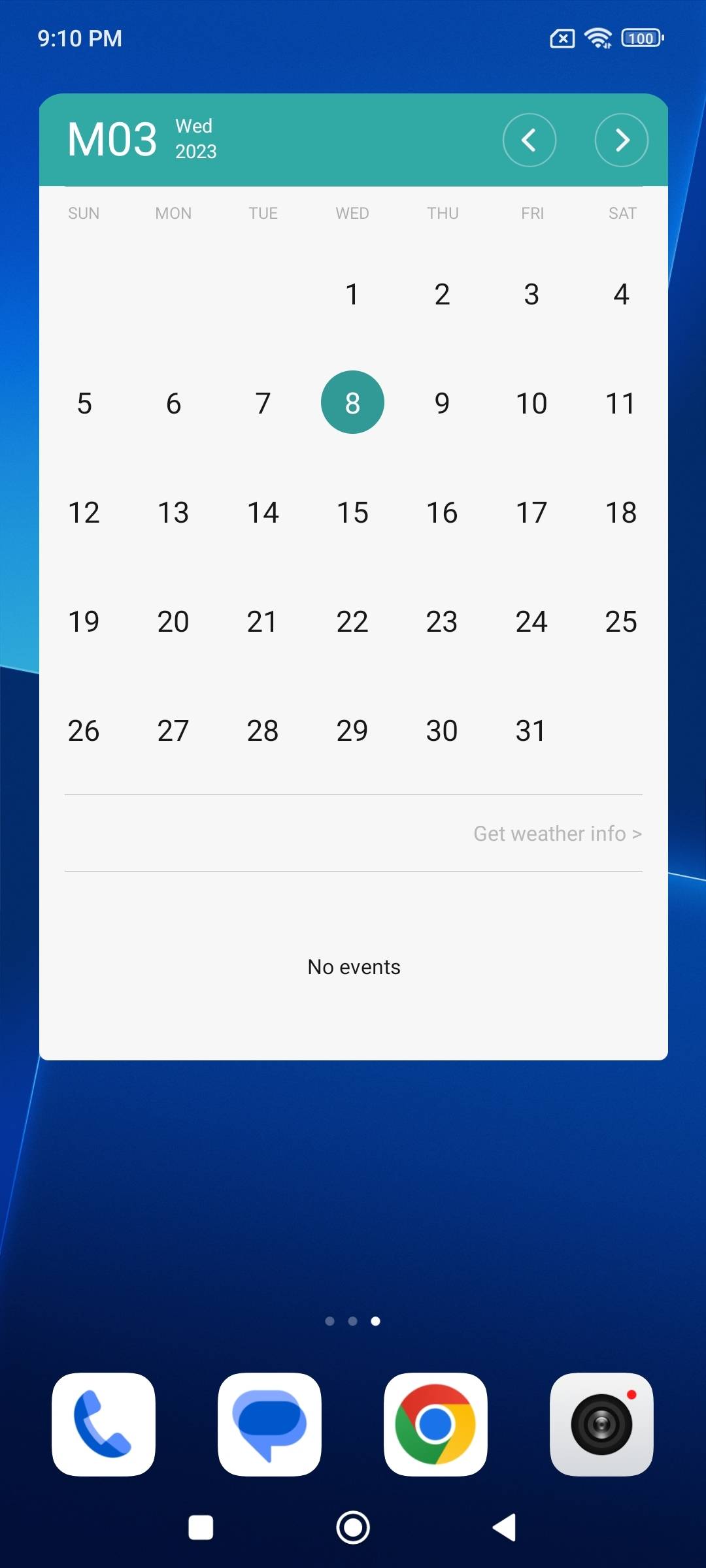Tap the system back button
Viewport: 706px width, 1568px height.
pyautogui.click(x=505, y=1527)
